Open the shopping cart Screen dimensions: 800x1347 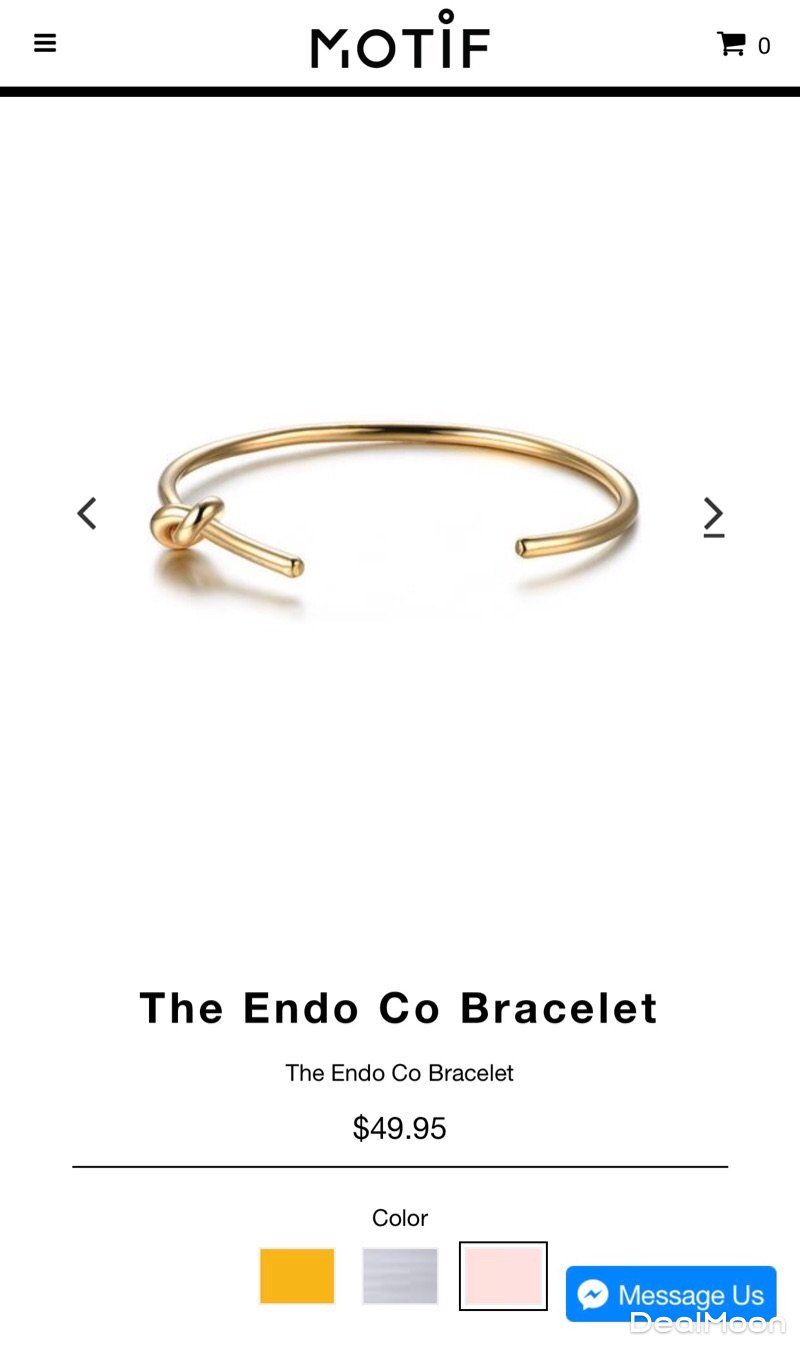coord(742,45)
